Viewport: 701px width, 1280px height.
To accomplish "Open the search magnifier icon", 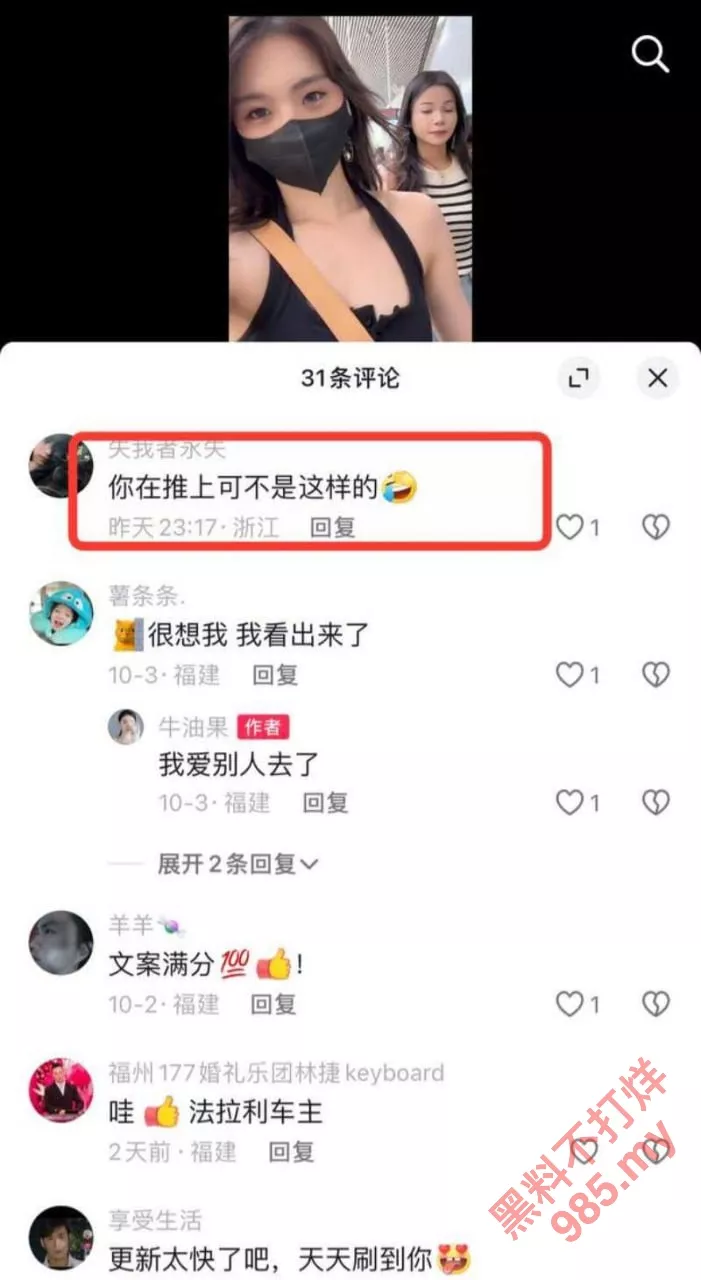I will click(x=650, y=54).
